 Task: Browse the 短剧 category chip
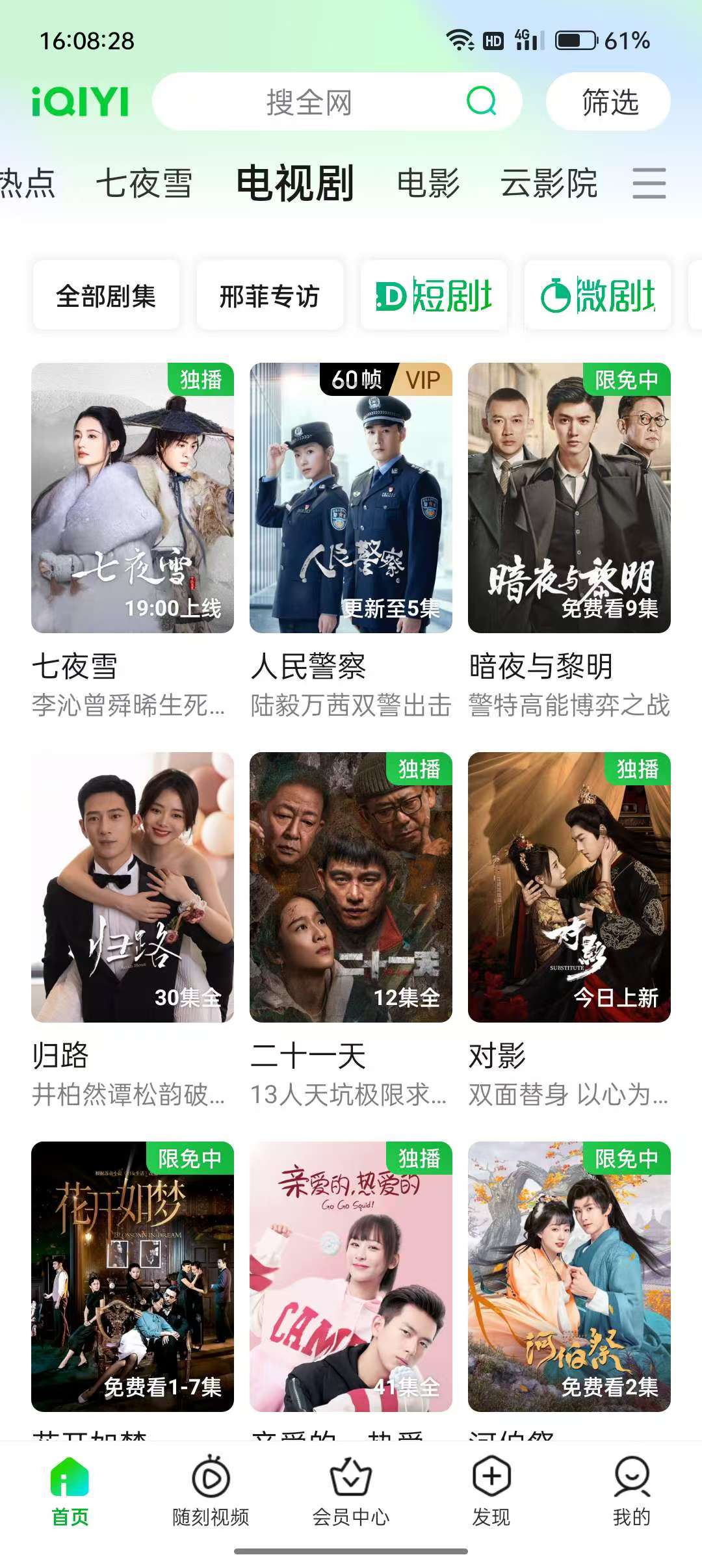(x=434, y=296)
